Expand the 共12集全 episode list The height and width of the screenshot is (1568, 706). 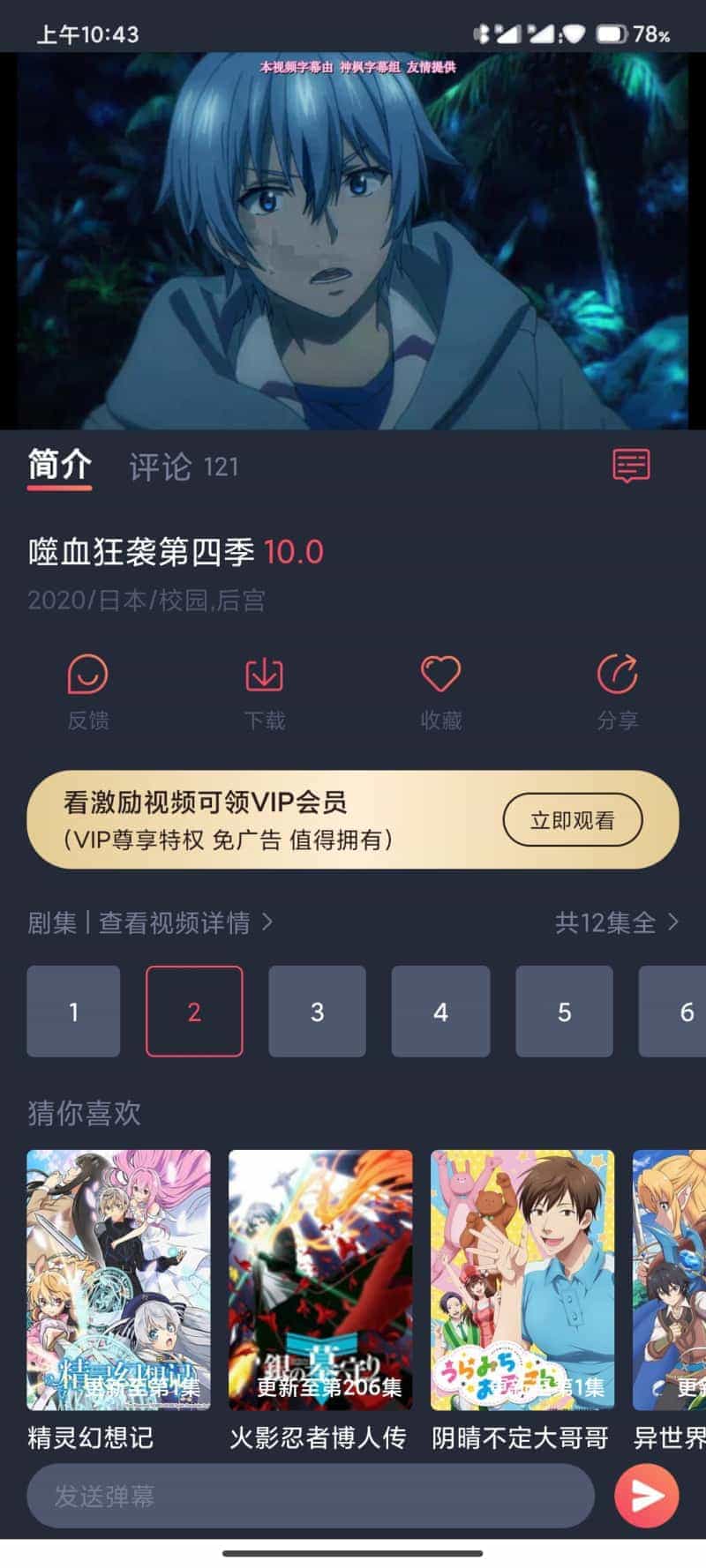pos(616,922)
